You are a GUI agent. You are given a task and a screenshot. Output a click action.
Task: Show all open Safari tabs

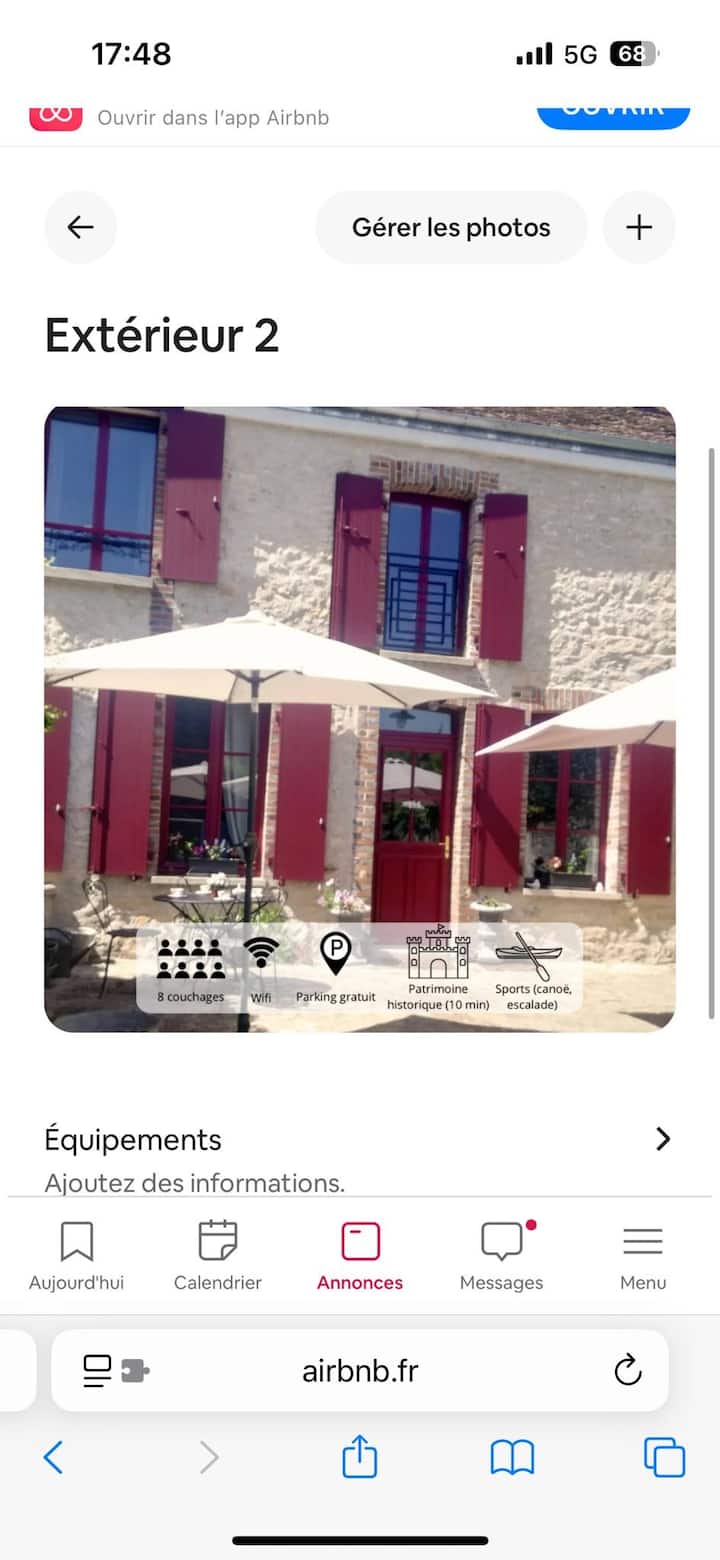point(664,1457)
